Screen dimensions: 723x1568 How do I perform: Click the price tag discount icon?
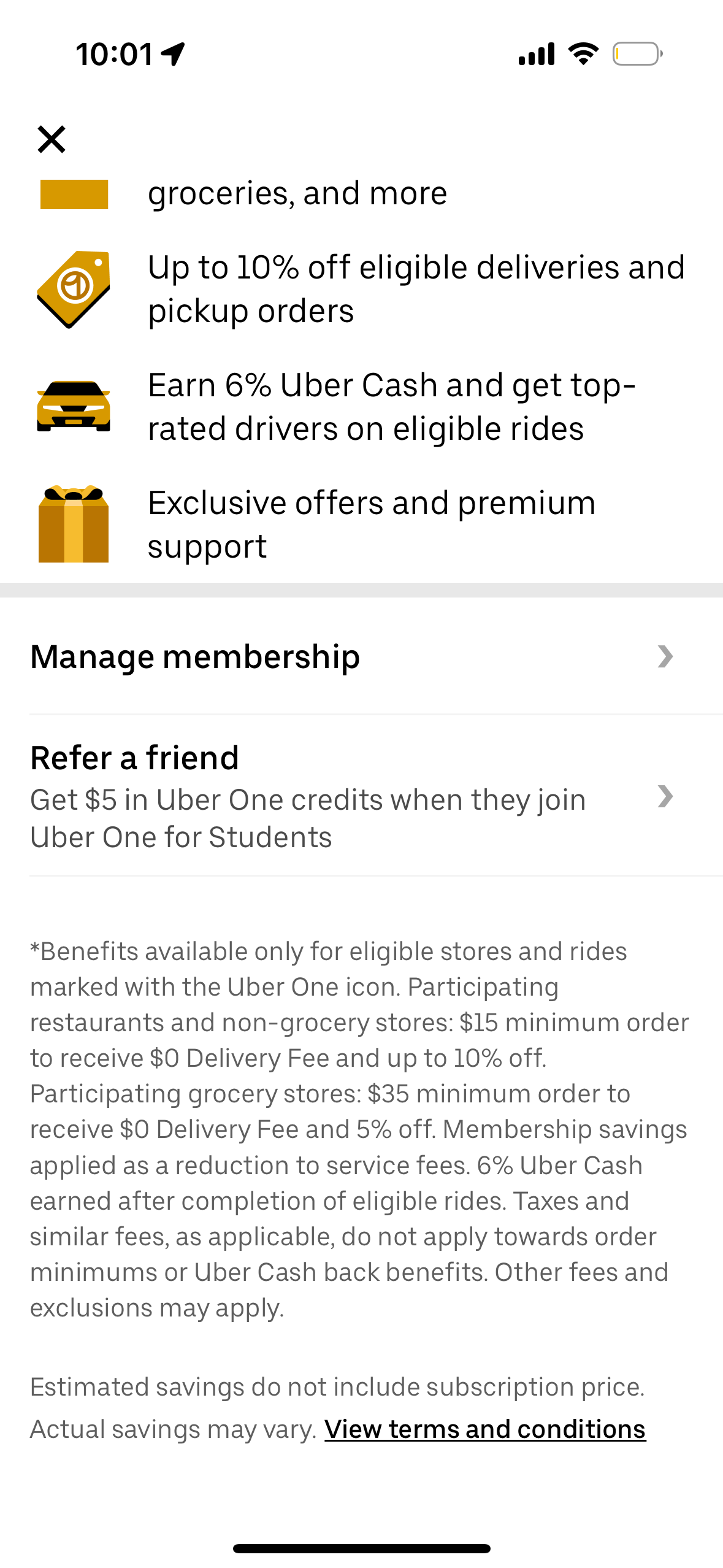73,287
